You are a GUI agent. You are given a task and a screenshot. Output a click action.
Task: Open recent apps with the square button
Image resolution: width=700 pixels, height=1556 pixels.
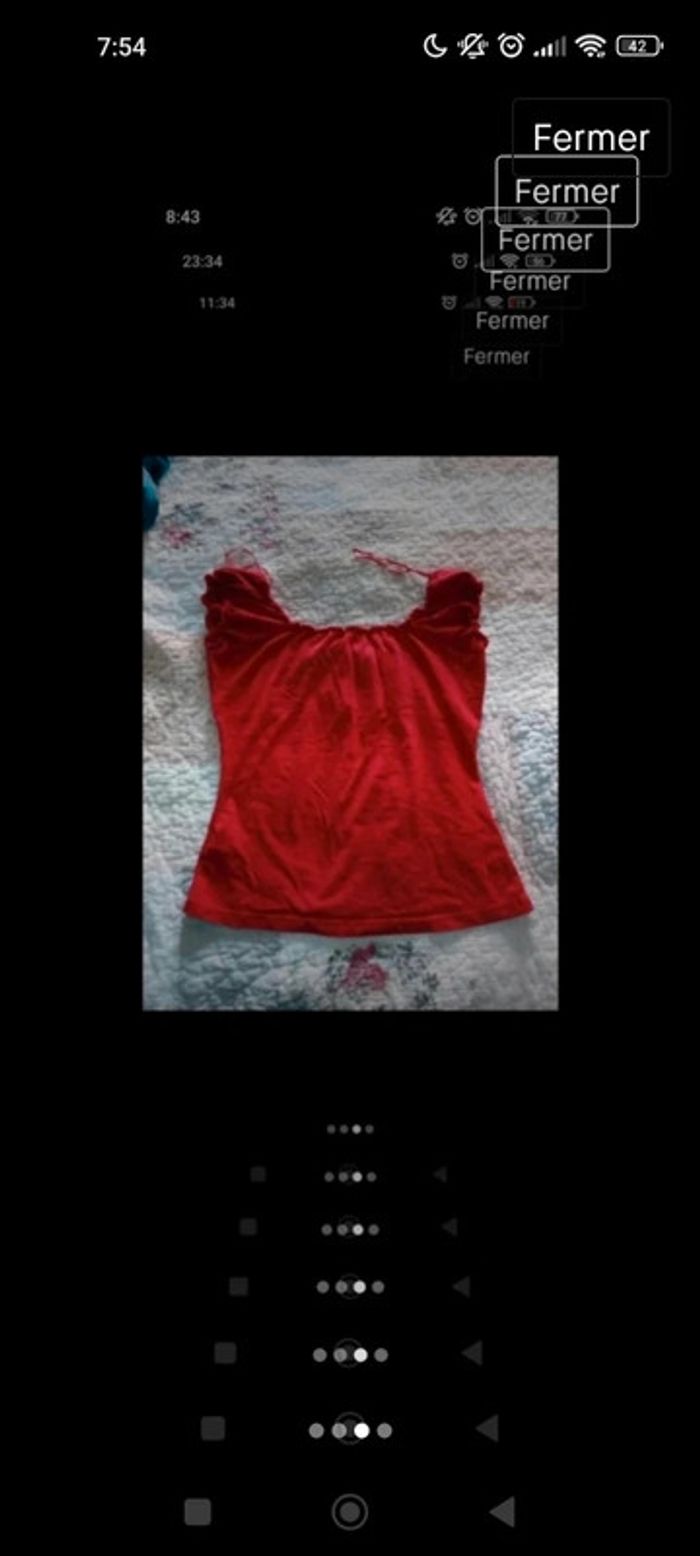click(x=198, y=1511)
